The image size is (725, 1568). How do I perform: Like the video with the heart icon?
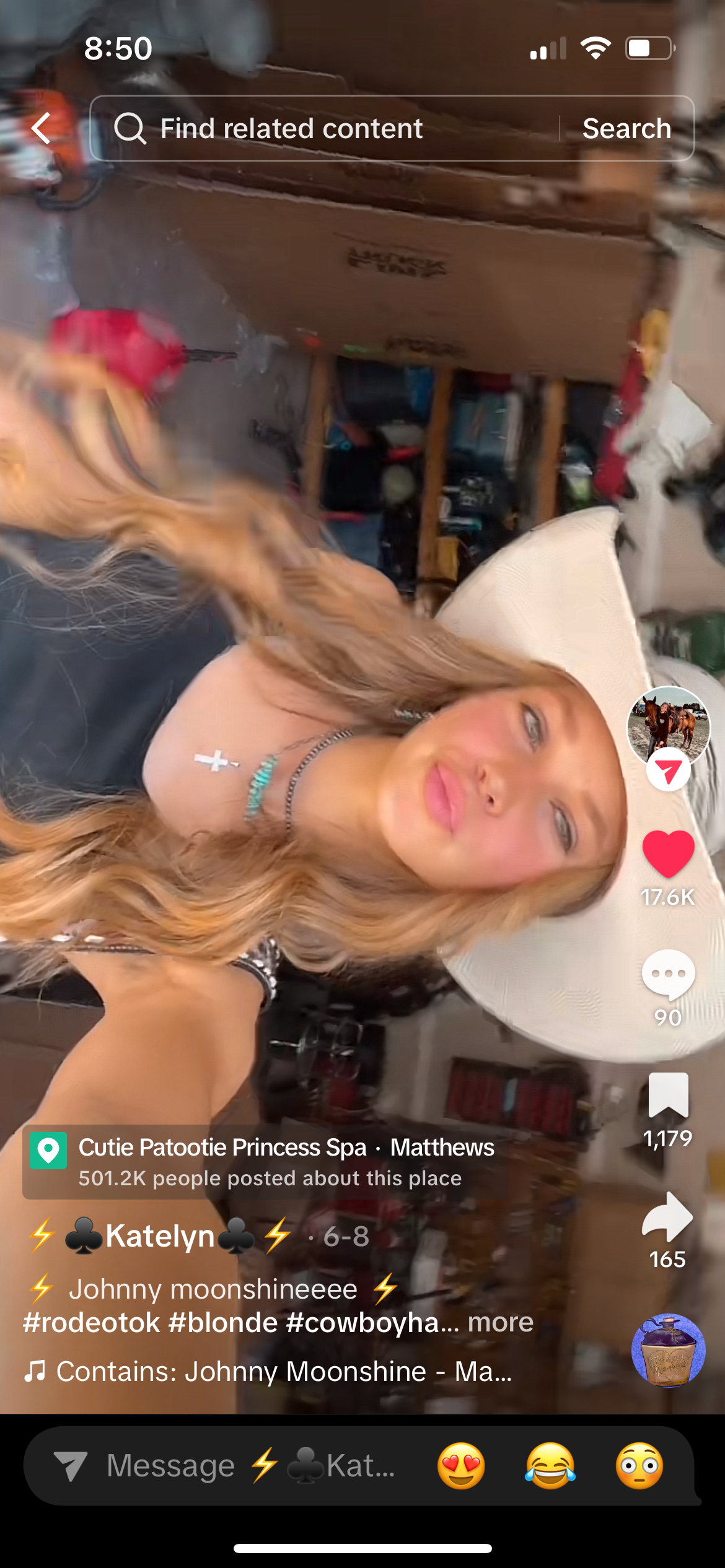tap(668, 853)
